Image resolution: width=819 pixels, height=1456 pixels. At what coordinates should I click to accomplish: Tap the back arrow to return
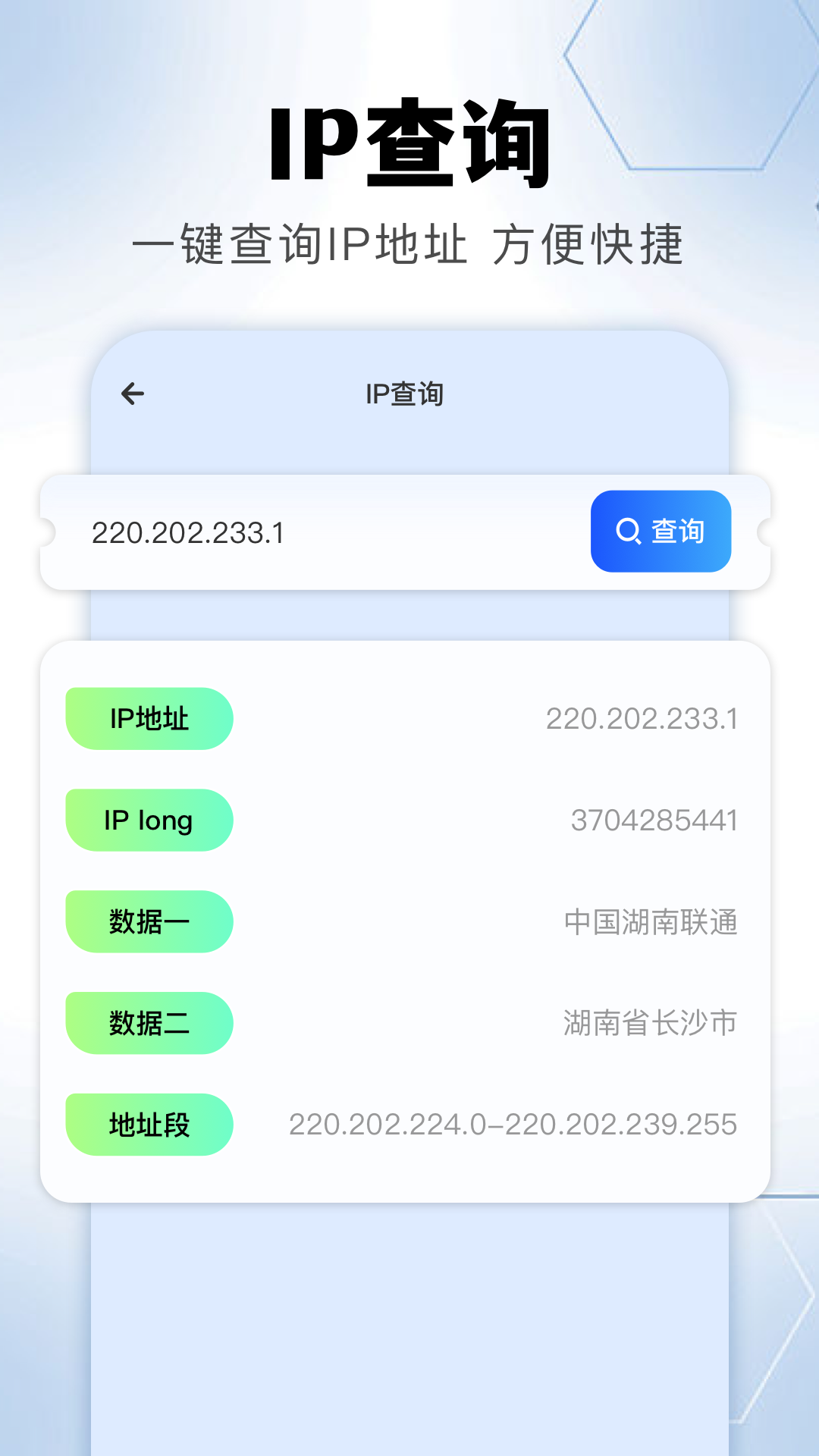131,394
